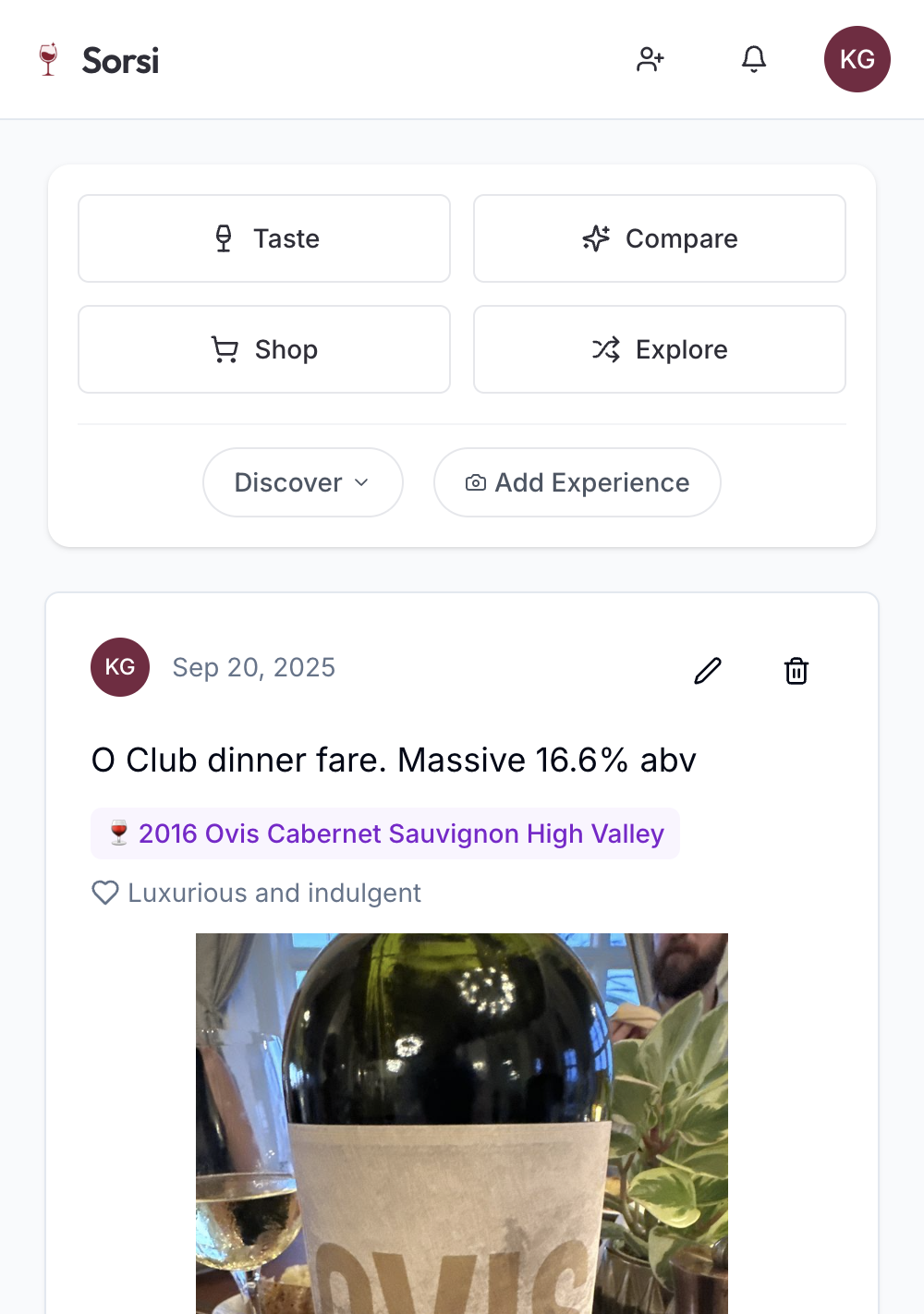Add a new experience

tap(577, 482)
